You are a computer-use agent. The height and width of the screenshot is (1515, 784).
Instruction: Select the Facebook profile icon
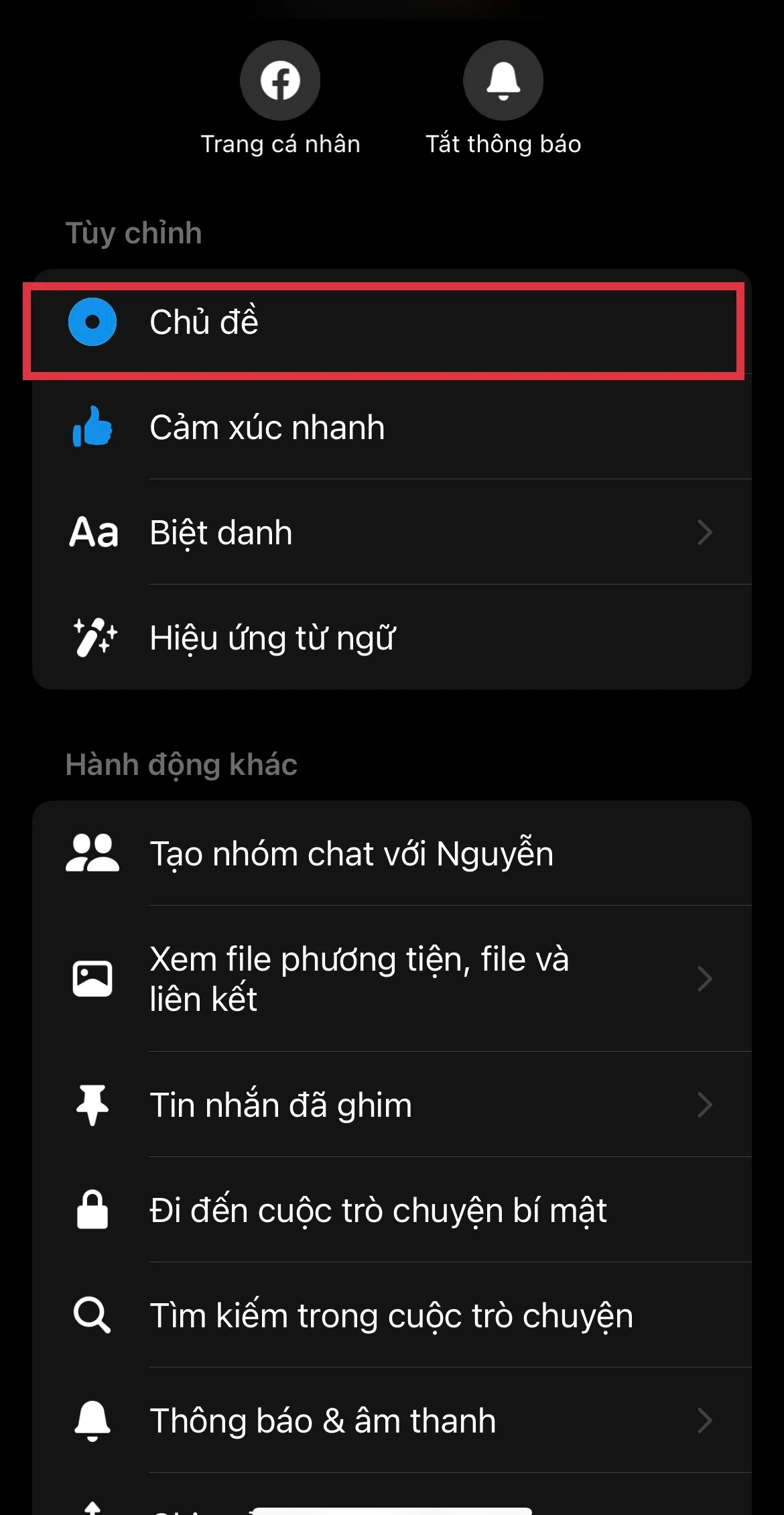click(x=280, y=79)
